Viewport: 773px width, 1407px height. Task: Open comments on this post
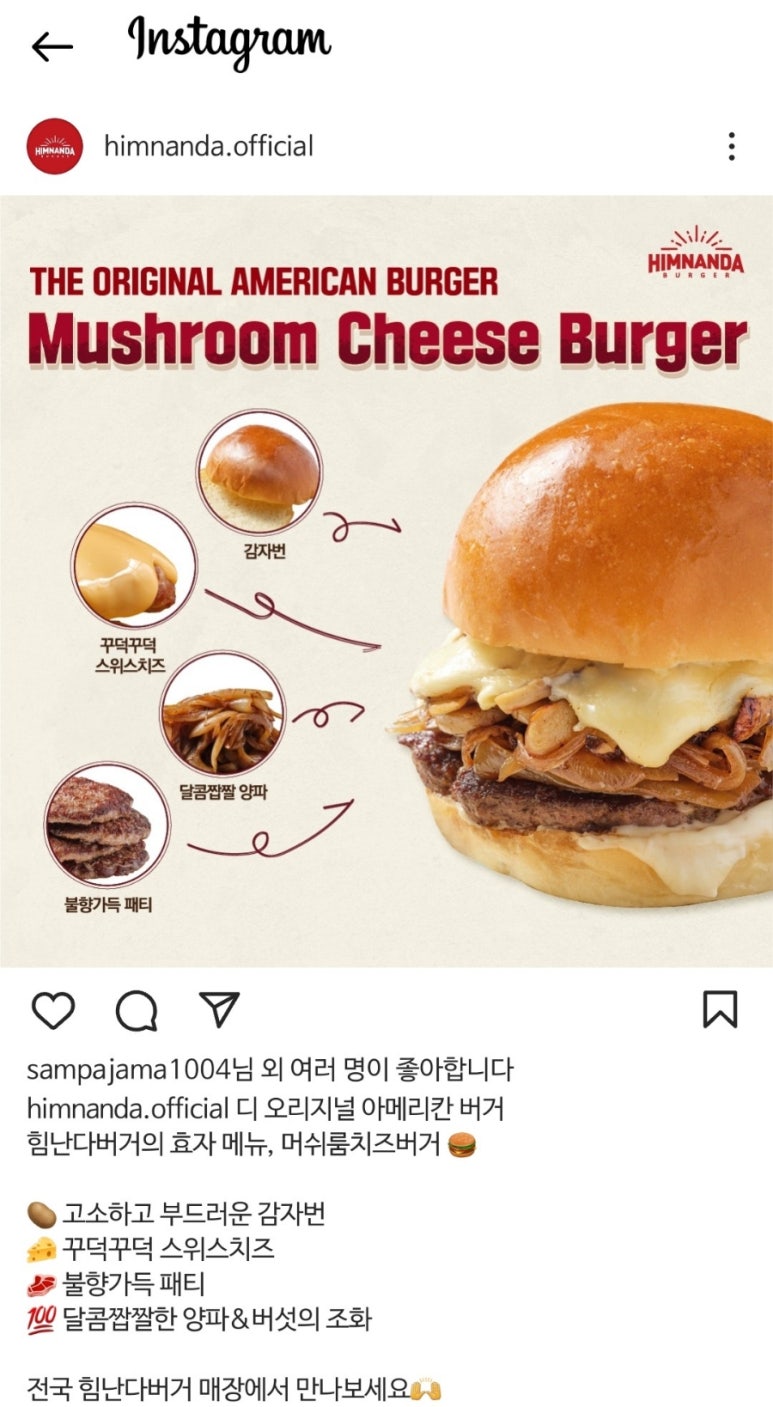[x=136, y=1010]
